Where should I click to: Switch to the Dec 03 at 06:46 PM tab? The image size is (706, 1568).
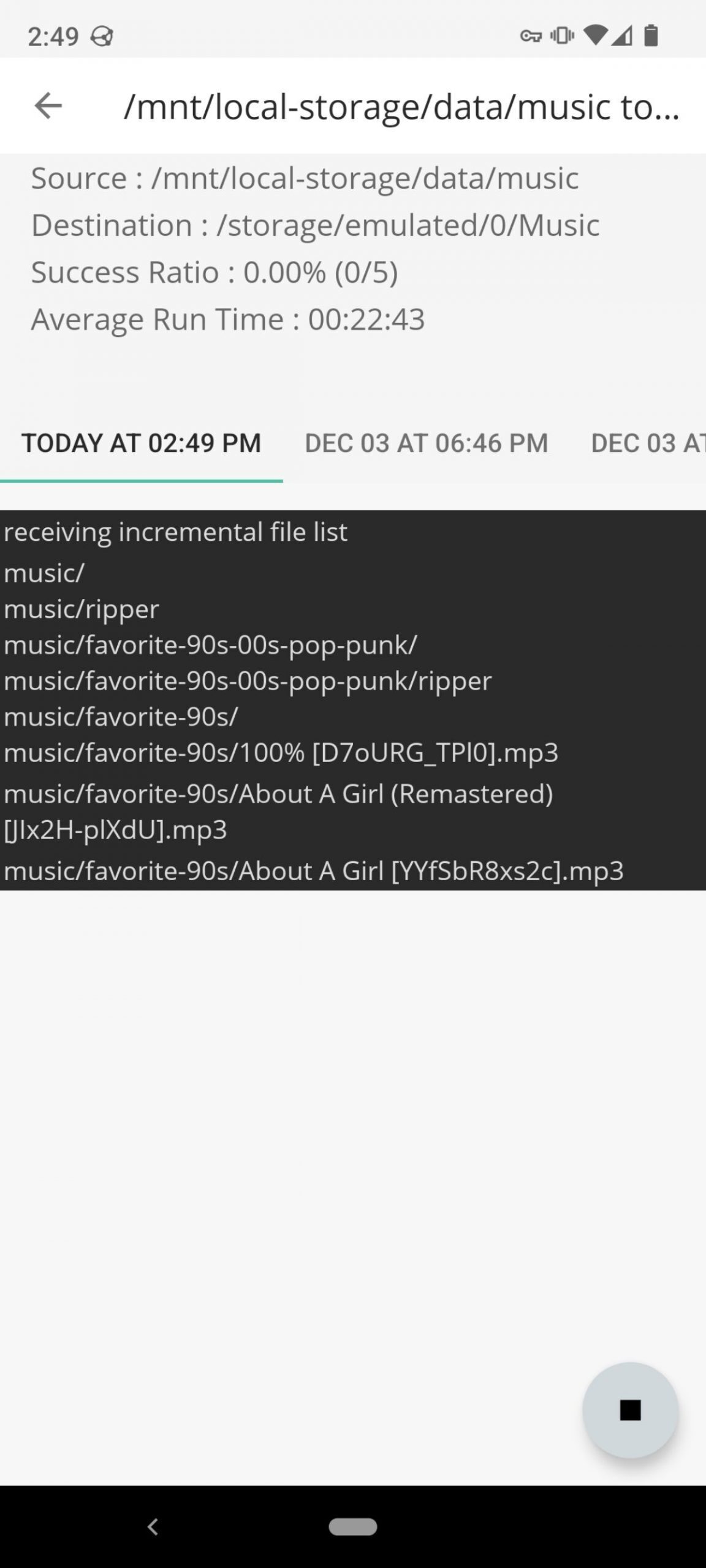[x=427, y=443]
